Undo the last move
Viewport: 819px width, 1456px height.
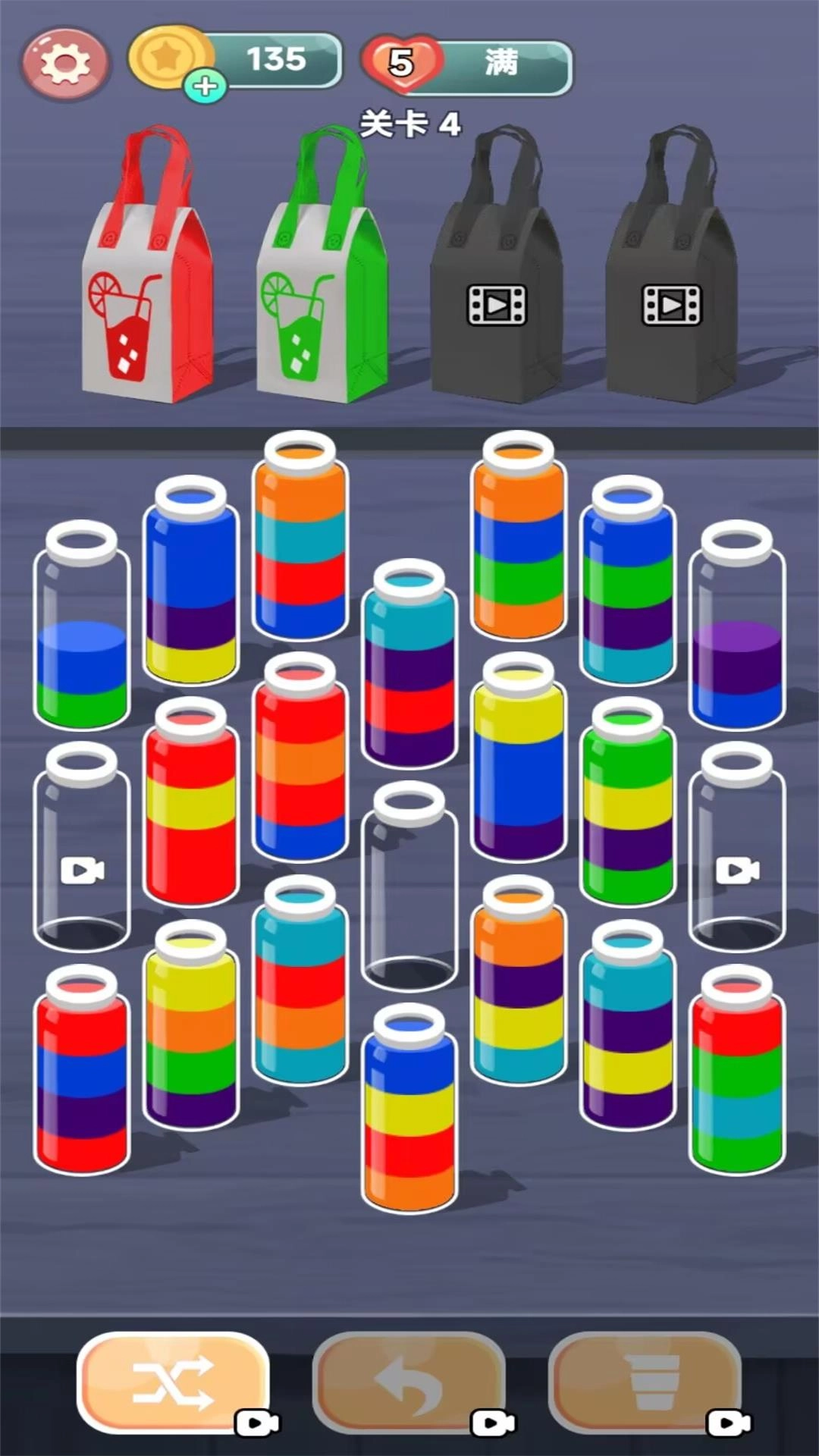click(x=409, y=1382)
